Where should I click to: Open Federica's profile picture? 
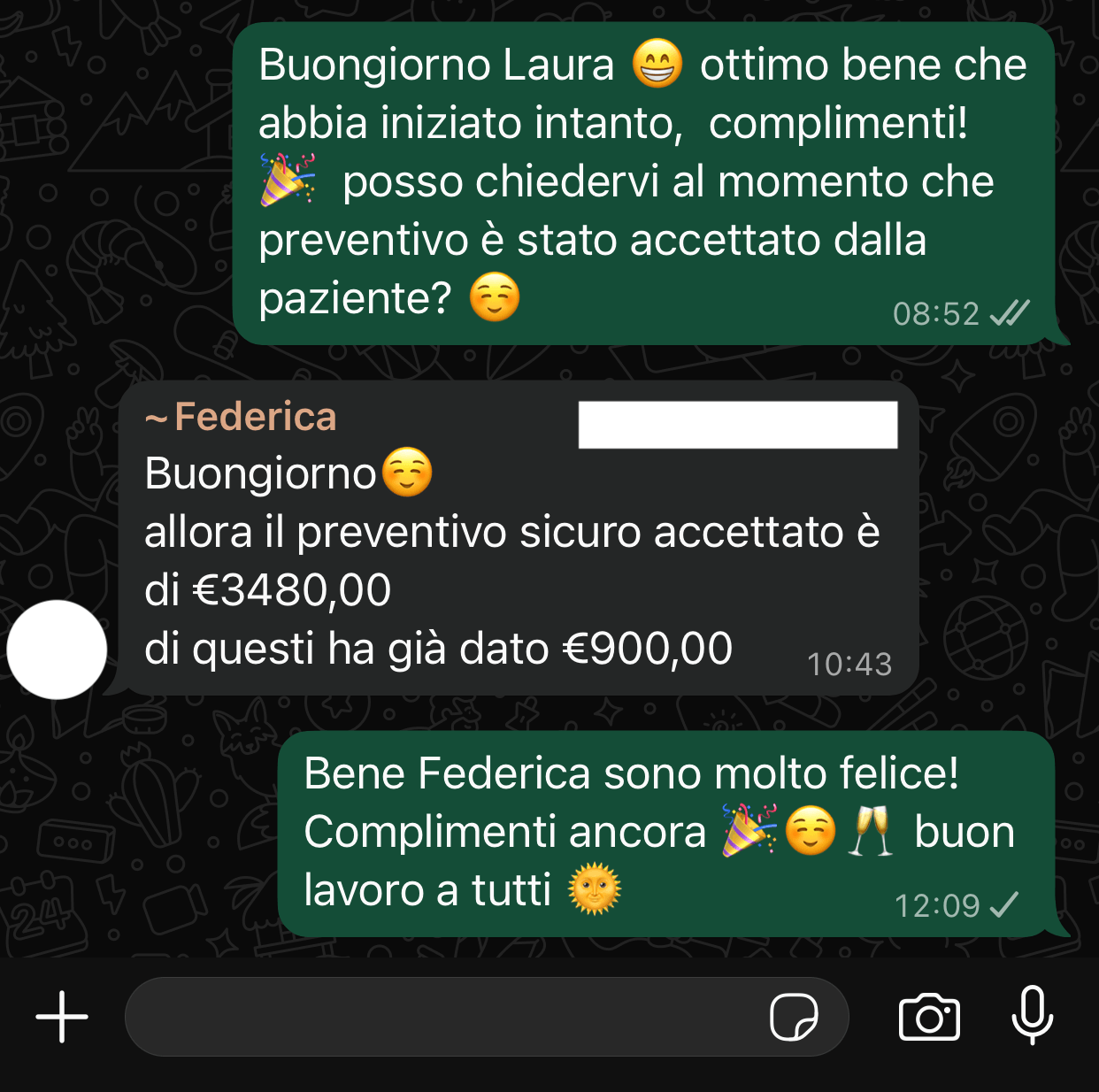(x=57, y=650)
